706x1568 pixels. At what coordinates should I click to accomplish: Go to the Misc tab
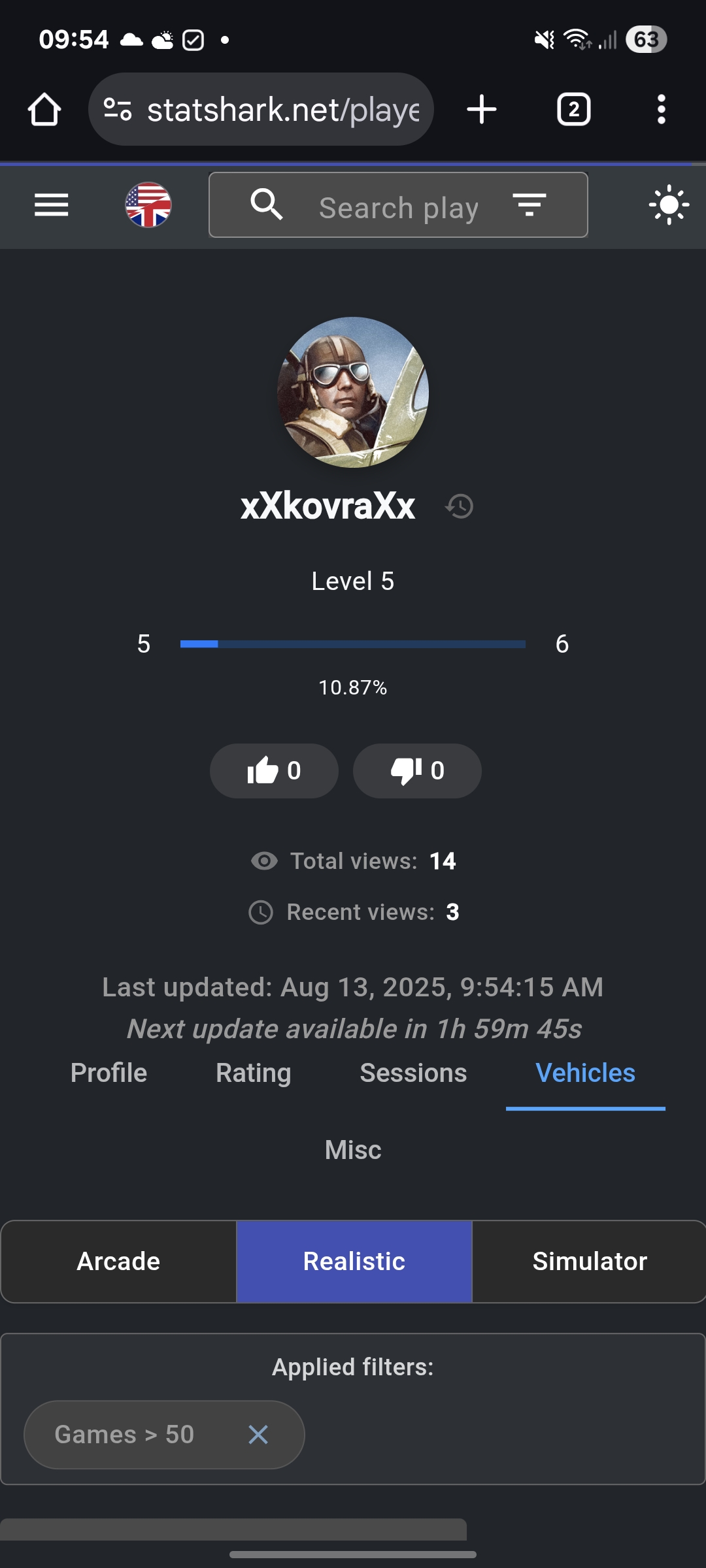click(x=353, y=1150)
